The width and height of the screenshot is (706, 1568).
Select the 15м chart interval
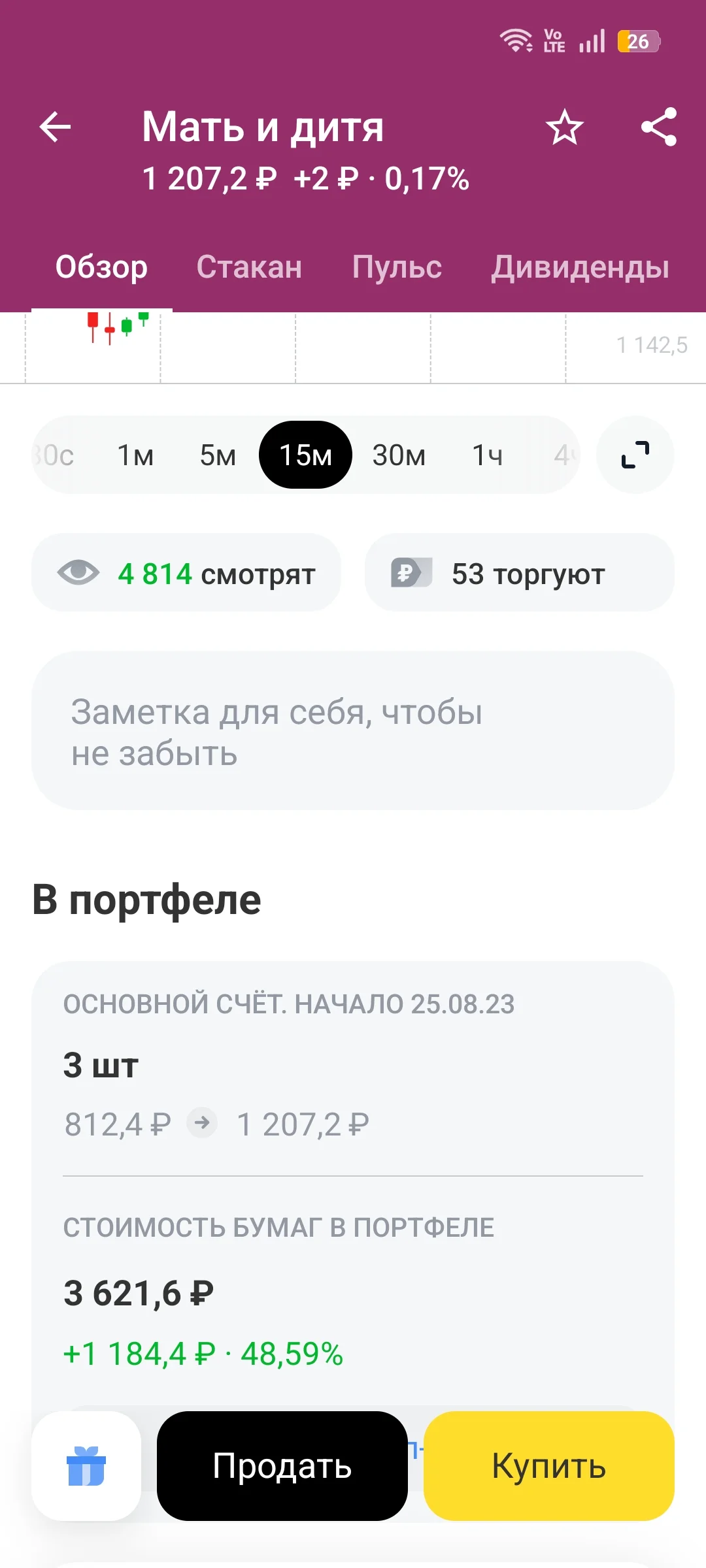[305, 455]
